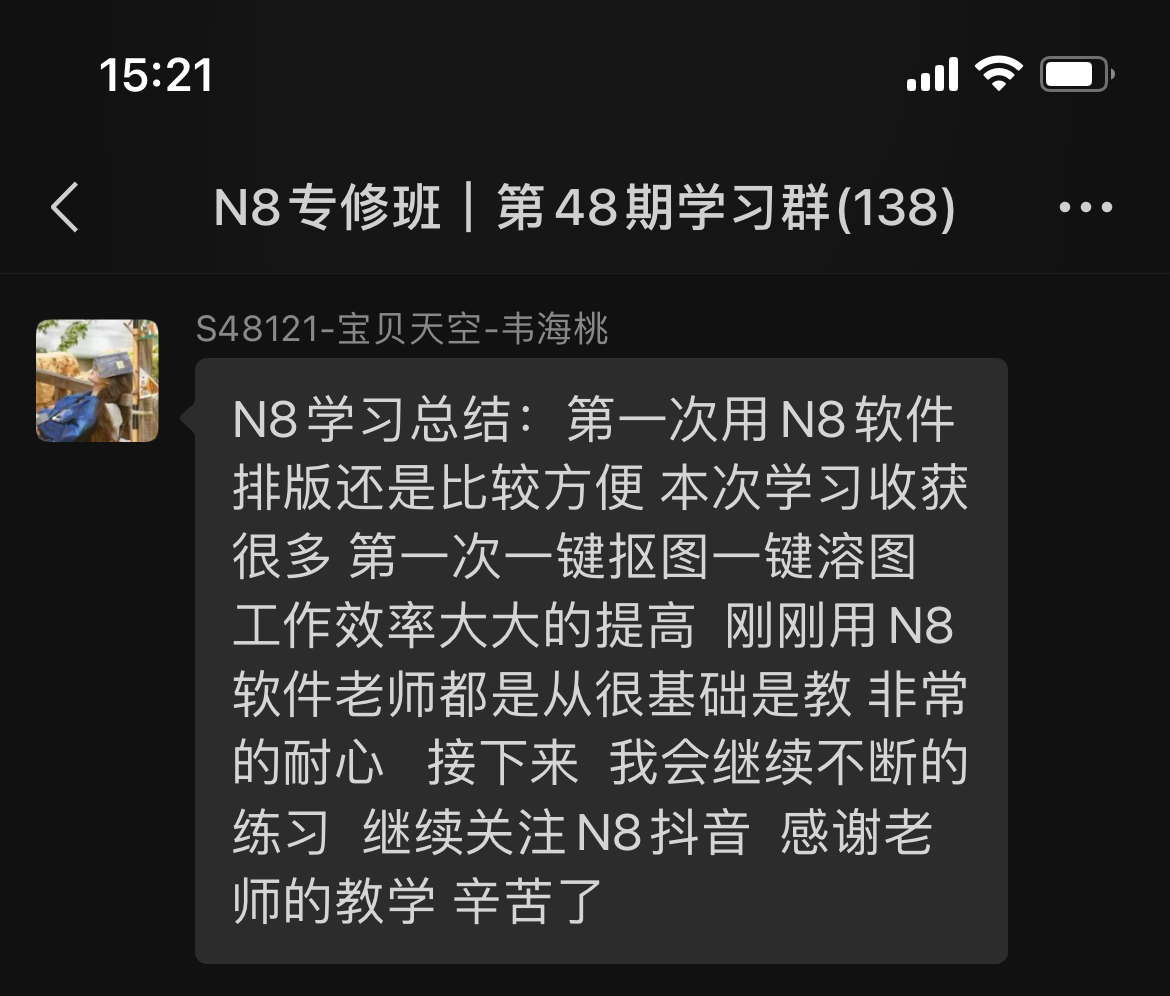Open 宝贝天空-韦海桃's profile avatar
Image resolution: width=1170 pixels, height=996 pixels.
pos(97,381)
